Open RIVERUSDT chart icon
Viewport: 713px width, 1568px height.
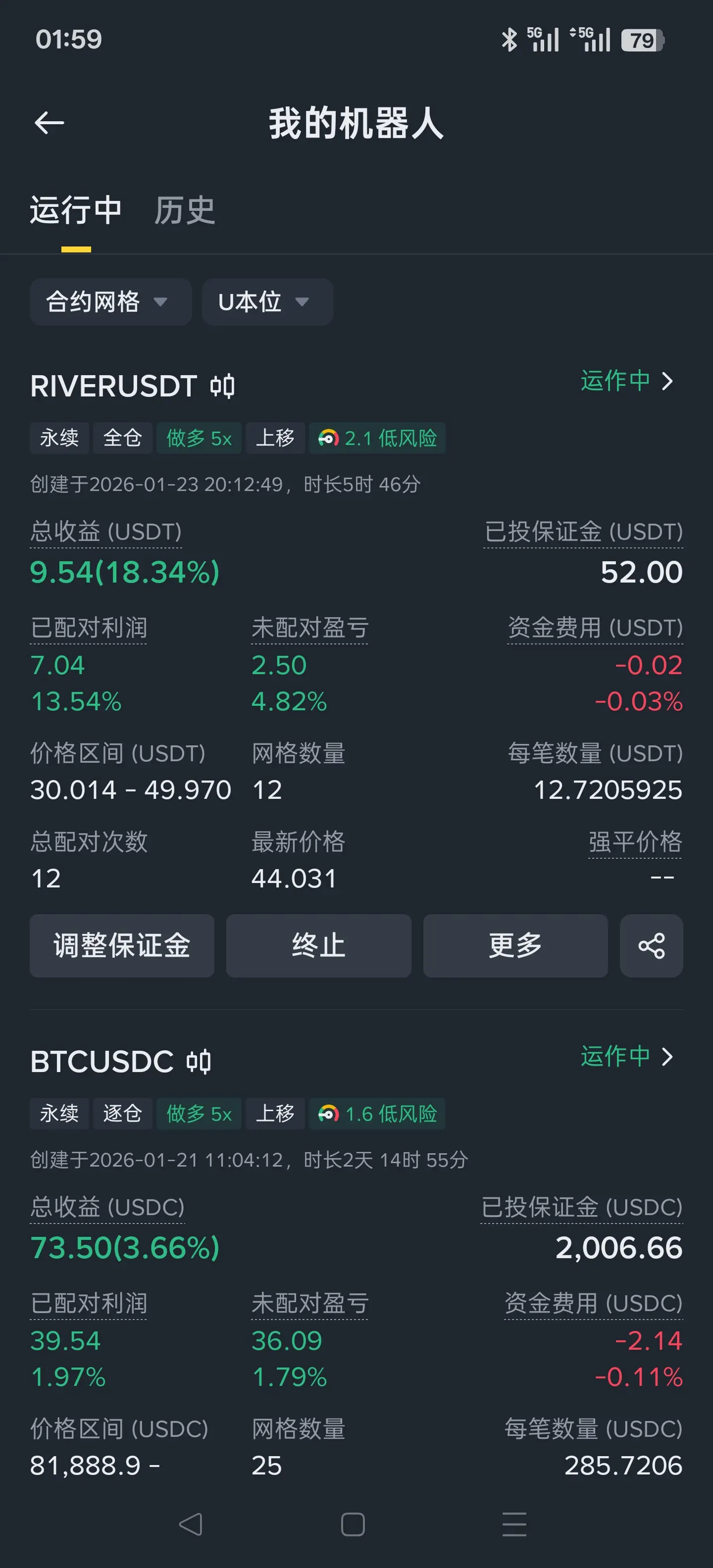click(222, 386)
